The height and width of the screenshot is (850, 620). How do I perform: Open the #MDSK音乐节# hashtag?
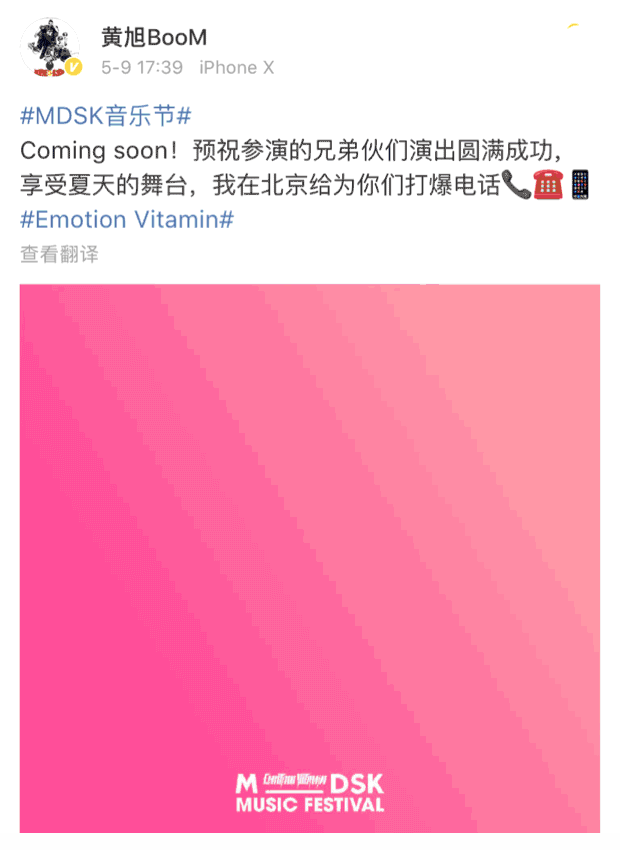pos(106,115)
